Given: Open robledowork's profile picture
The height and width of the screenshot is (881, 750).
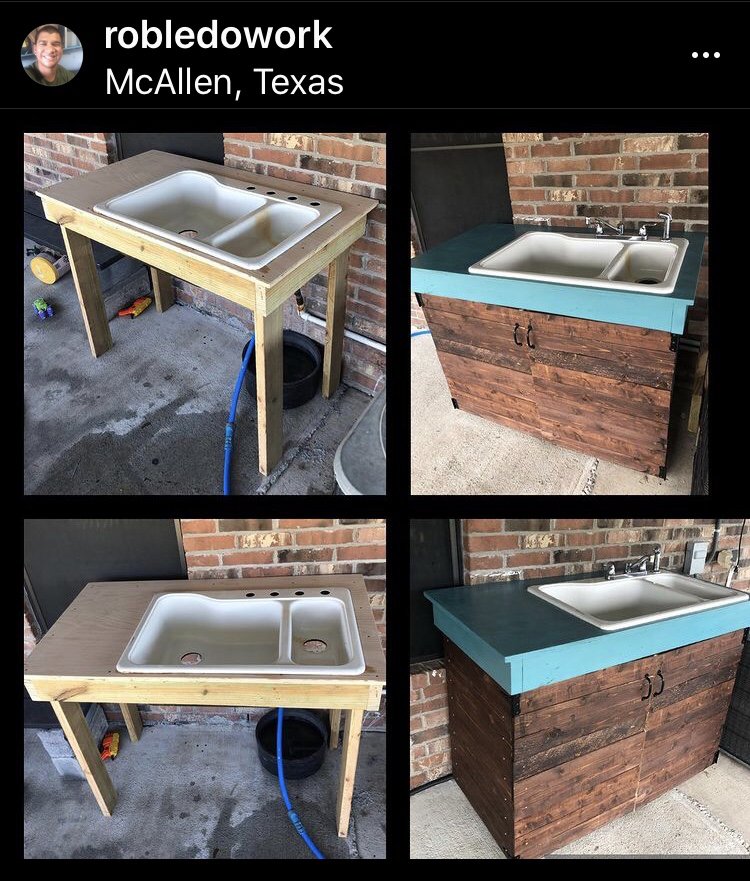Looking at the screenshot, I should point(52,56).
